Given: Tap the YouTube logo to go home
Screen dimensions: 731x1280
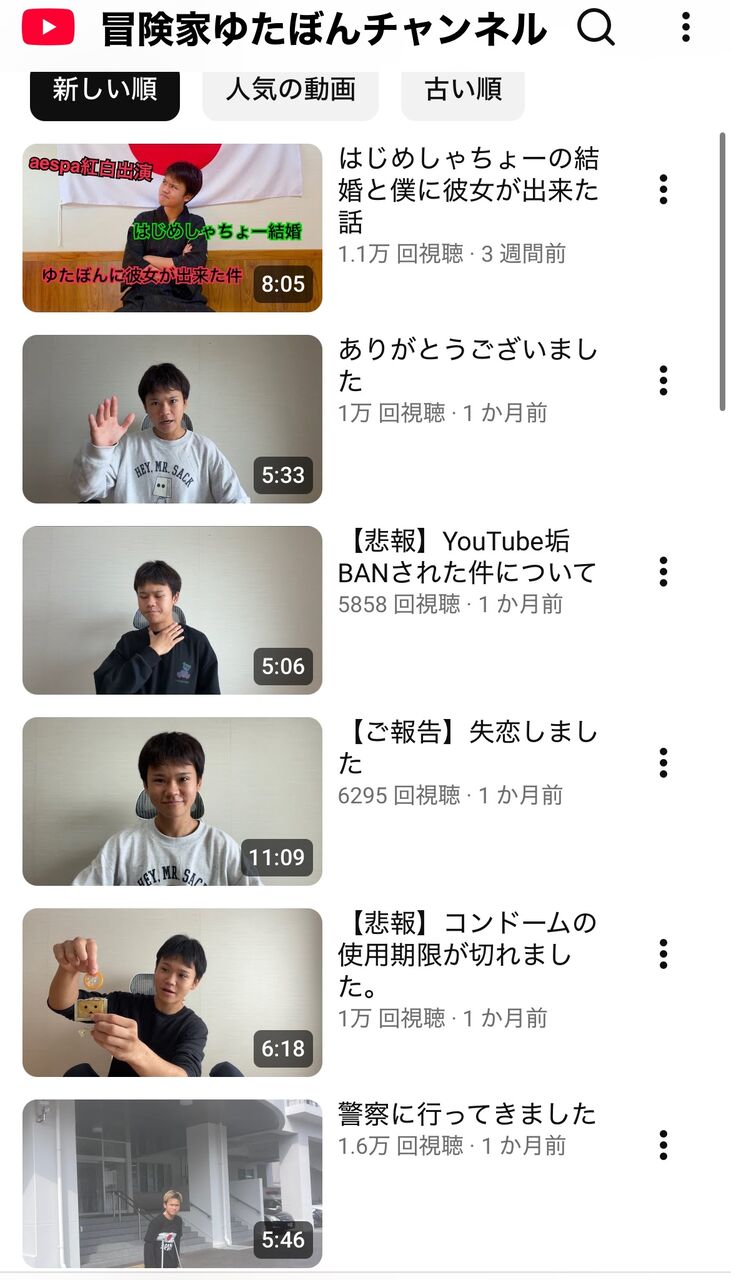Looking at the screenshot, I should click(48, 28).
